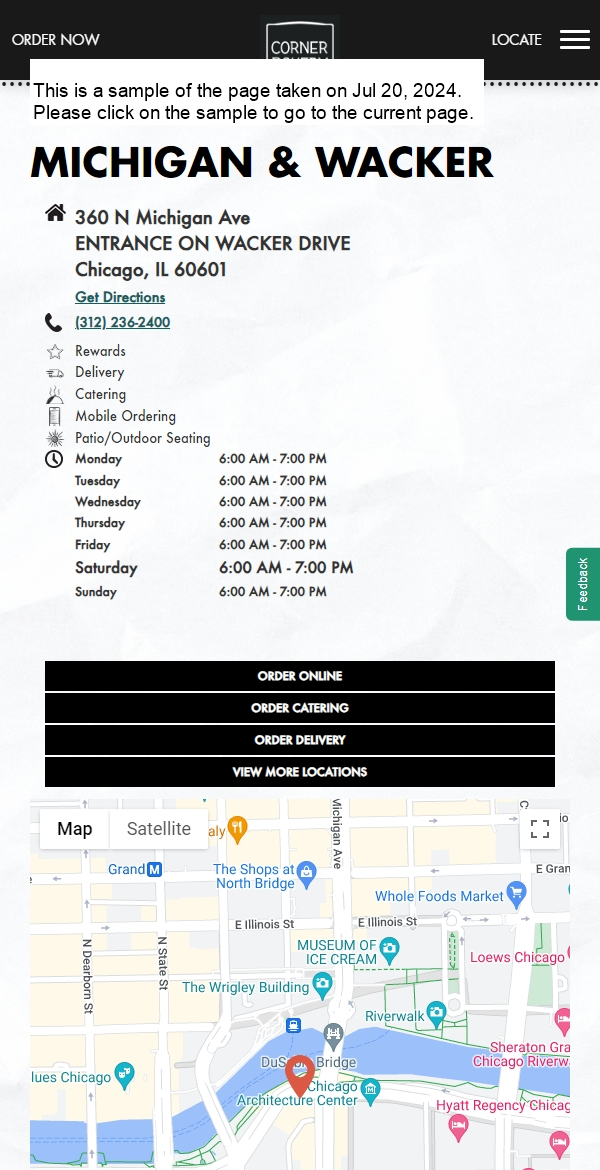This screenshot has width=600, height=1170.
Task: Expand the map to fullscreen
Action: tap(540, 829)
